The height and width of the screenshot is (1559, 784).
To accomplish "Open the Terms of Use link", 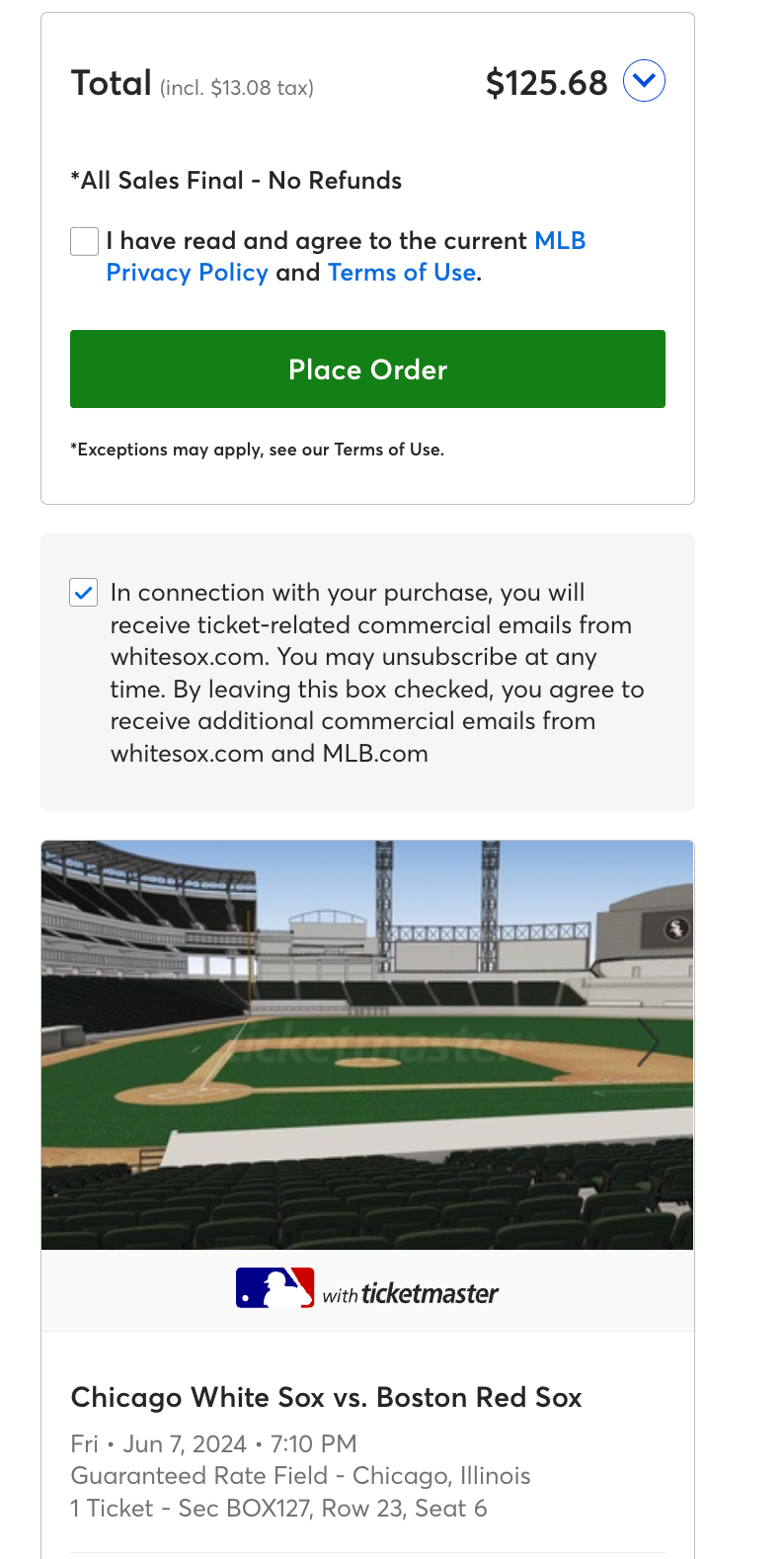I will pos(402,273).
